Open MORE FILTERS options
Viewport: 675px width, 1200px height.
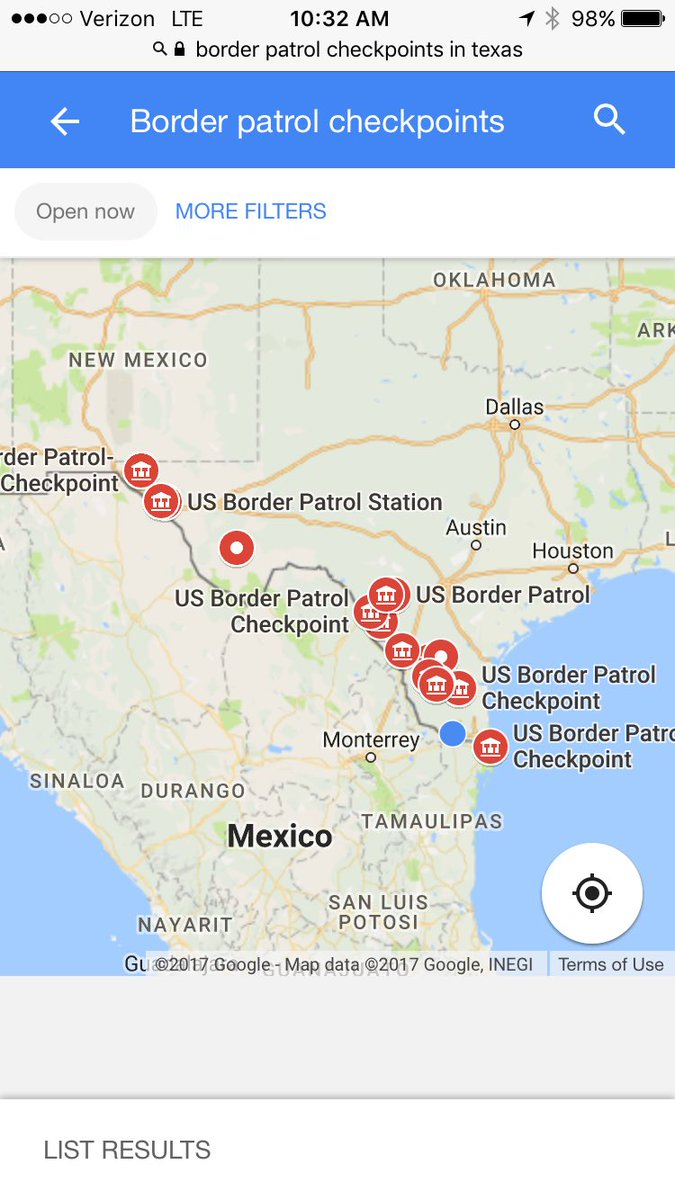(x=251, y=212)
